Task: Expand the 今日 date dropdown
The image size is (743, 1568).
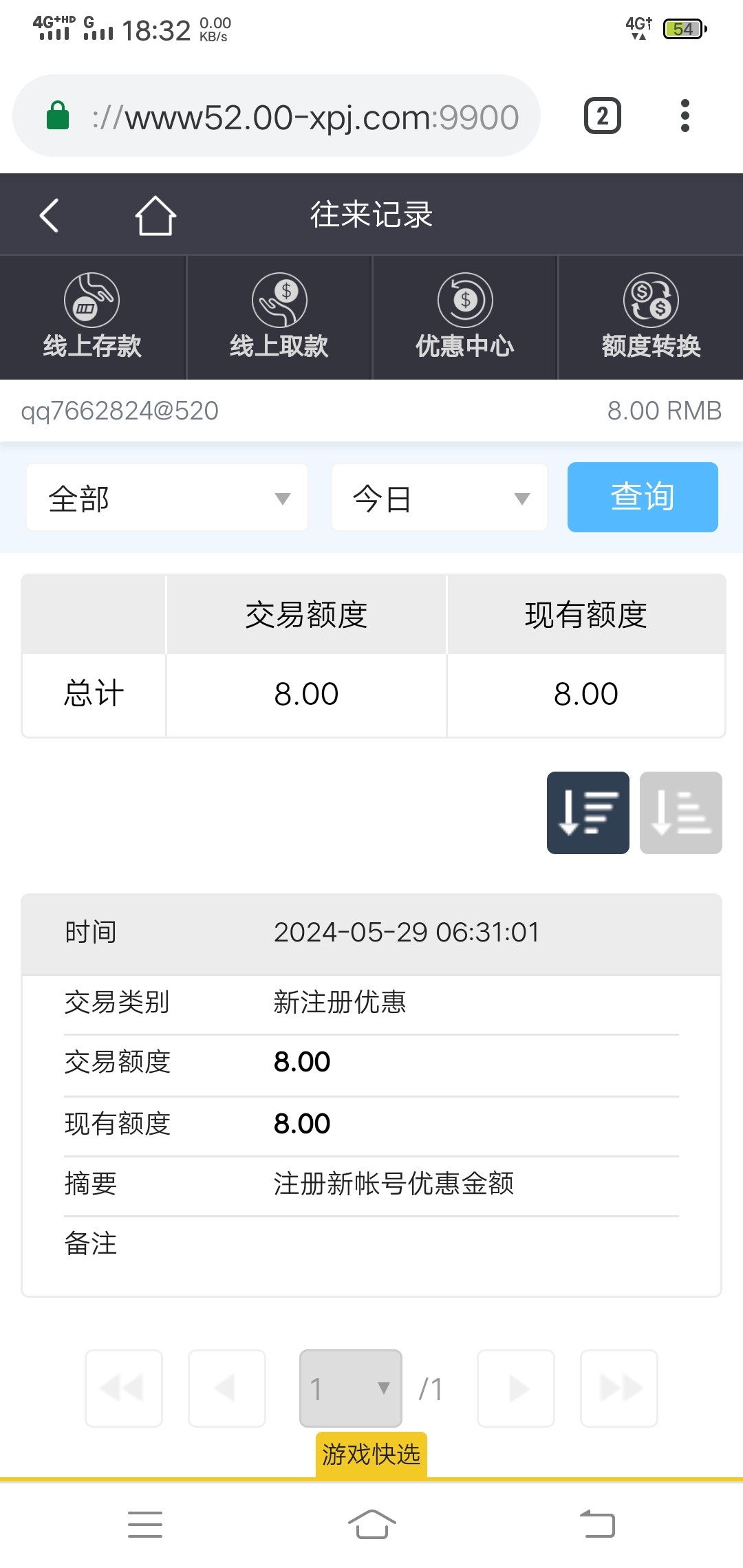Action: coord(440,498)
